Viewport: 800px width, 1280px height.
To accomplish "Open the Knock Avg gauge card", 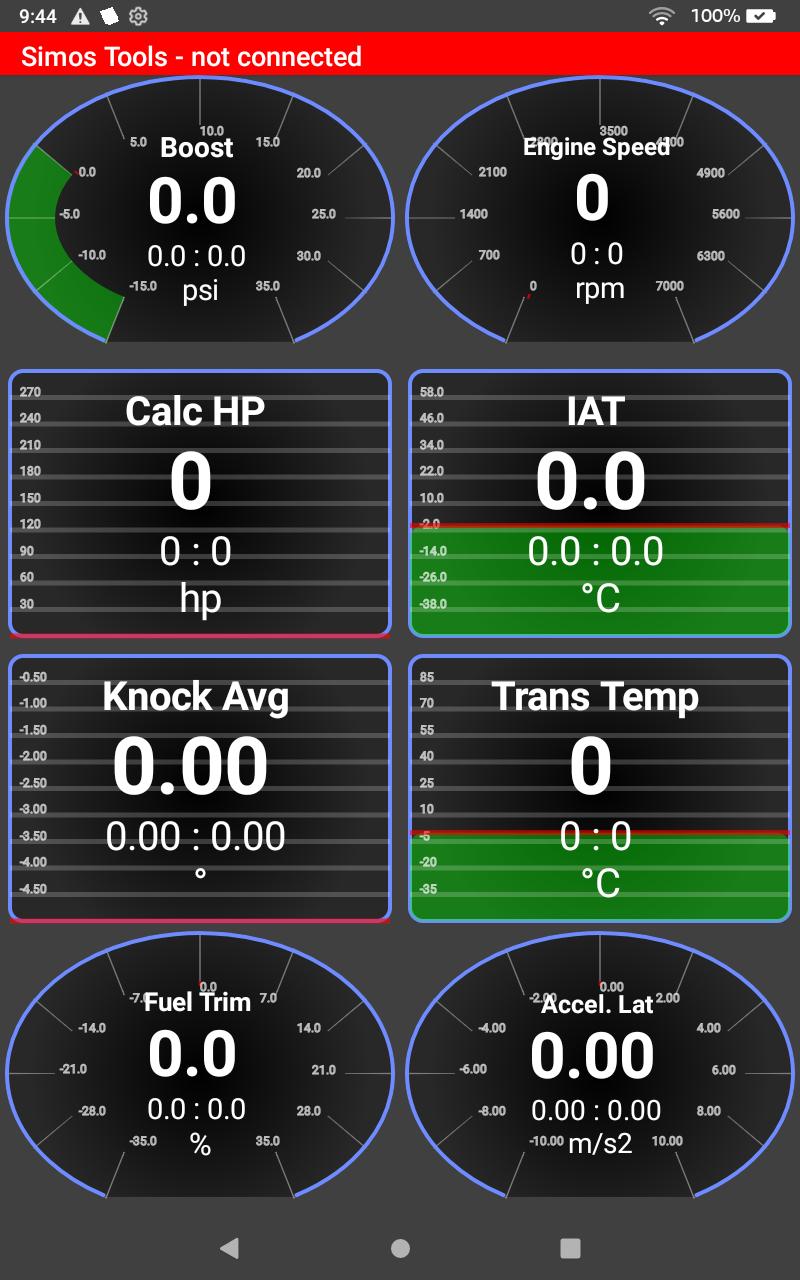I will [200, 788].
